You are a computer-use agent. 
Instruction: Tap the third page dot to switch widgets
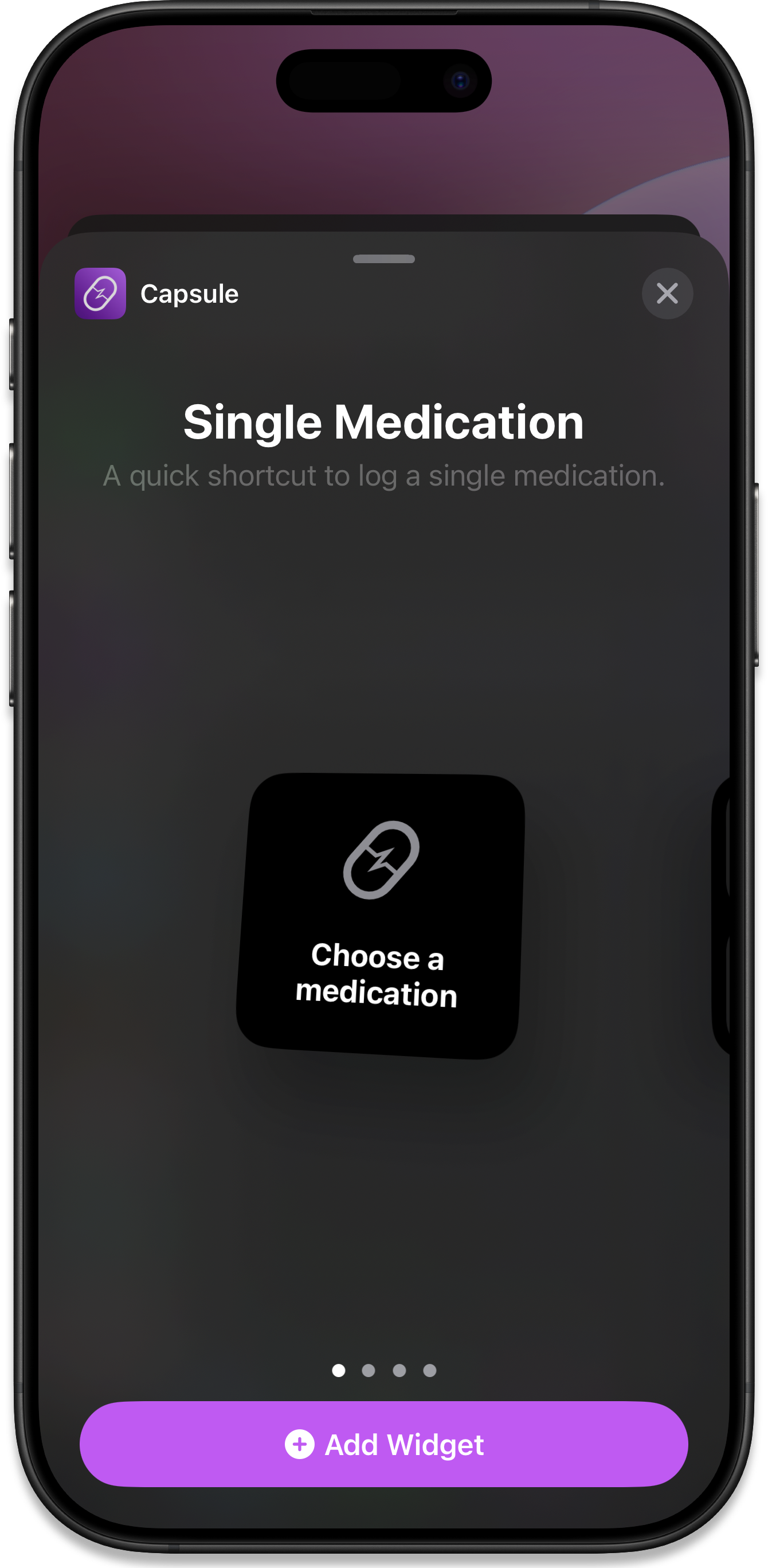399,1371
